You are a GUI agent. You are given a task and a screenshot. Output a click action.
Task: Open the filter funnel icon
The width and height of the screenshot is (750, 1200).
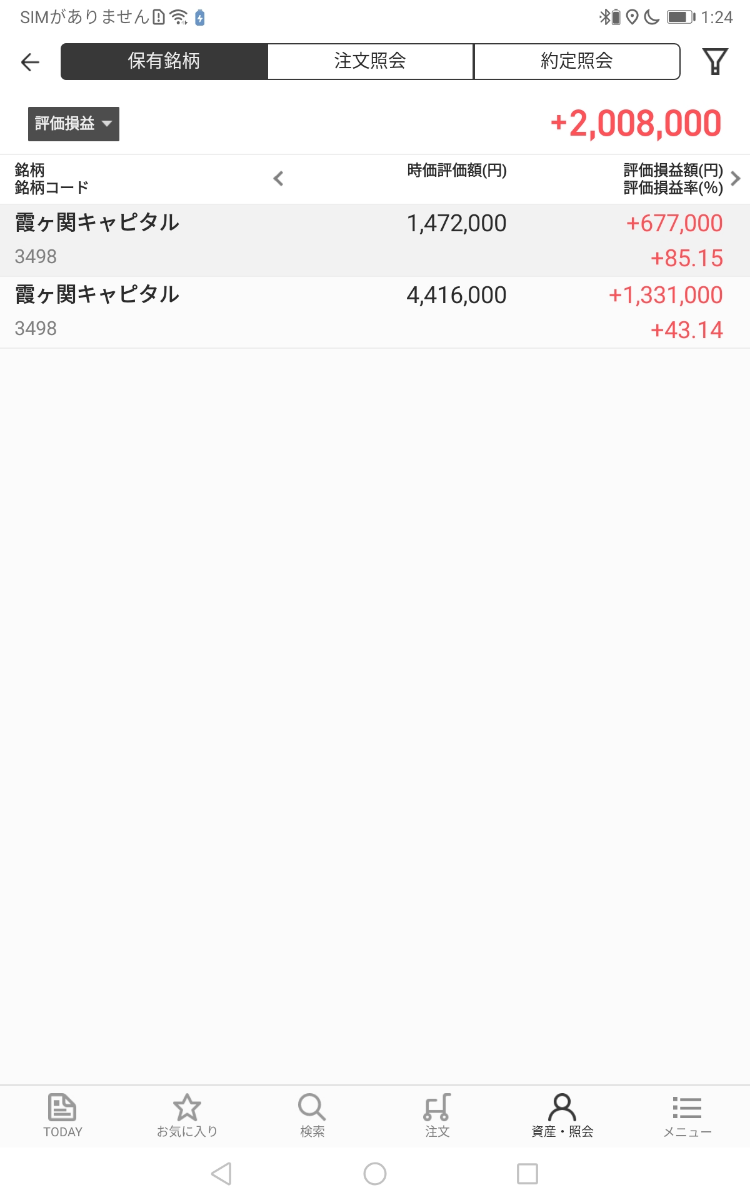(x=715, y=62)
